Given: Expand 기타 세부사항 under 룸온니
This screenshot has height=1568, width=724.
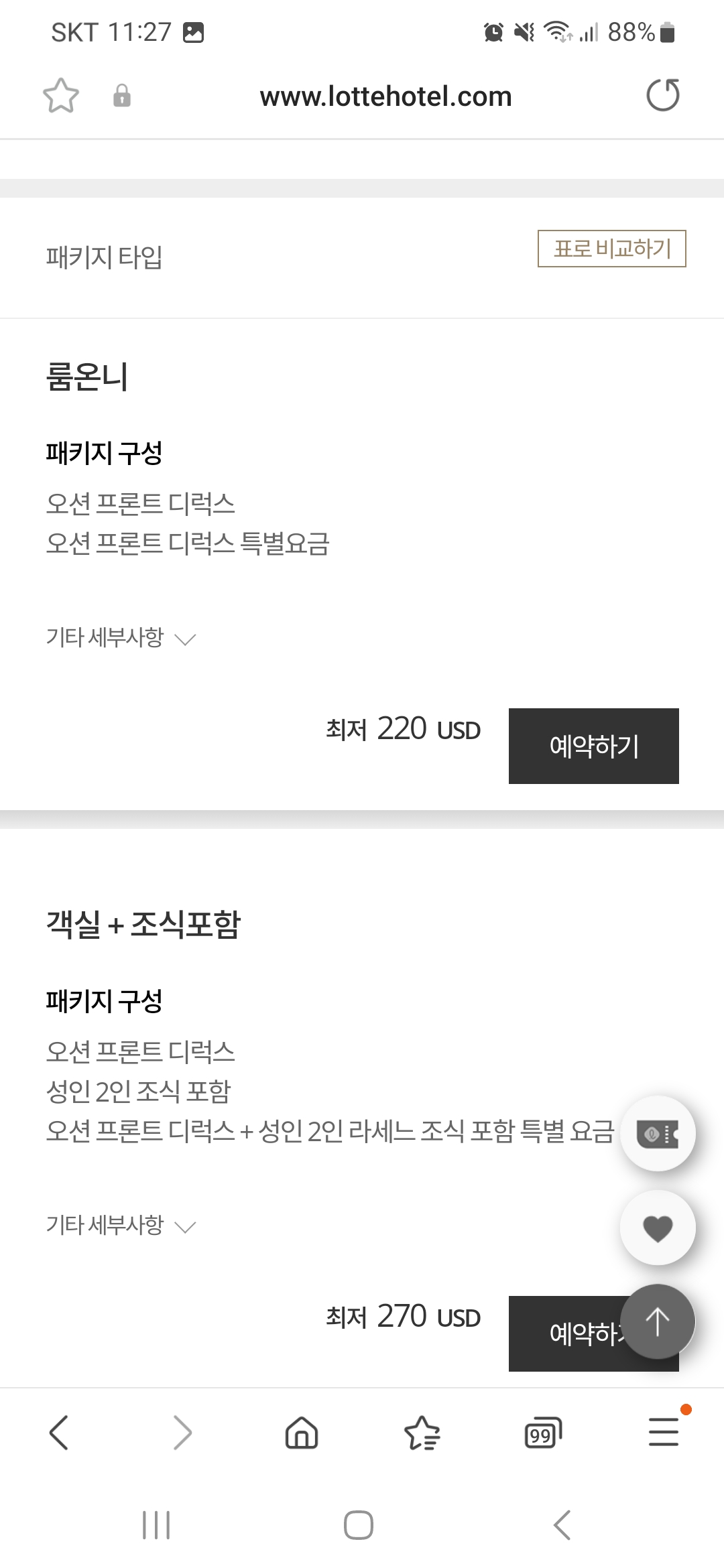Looking at the screenshot, I should pos(121,637).
